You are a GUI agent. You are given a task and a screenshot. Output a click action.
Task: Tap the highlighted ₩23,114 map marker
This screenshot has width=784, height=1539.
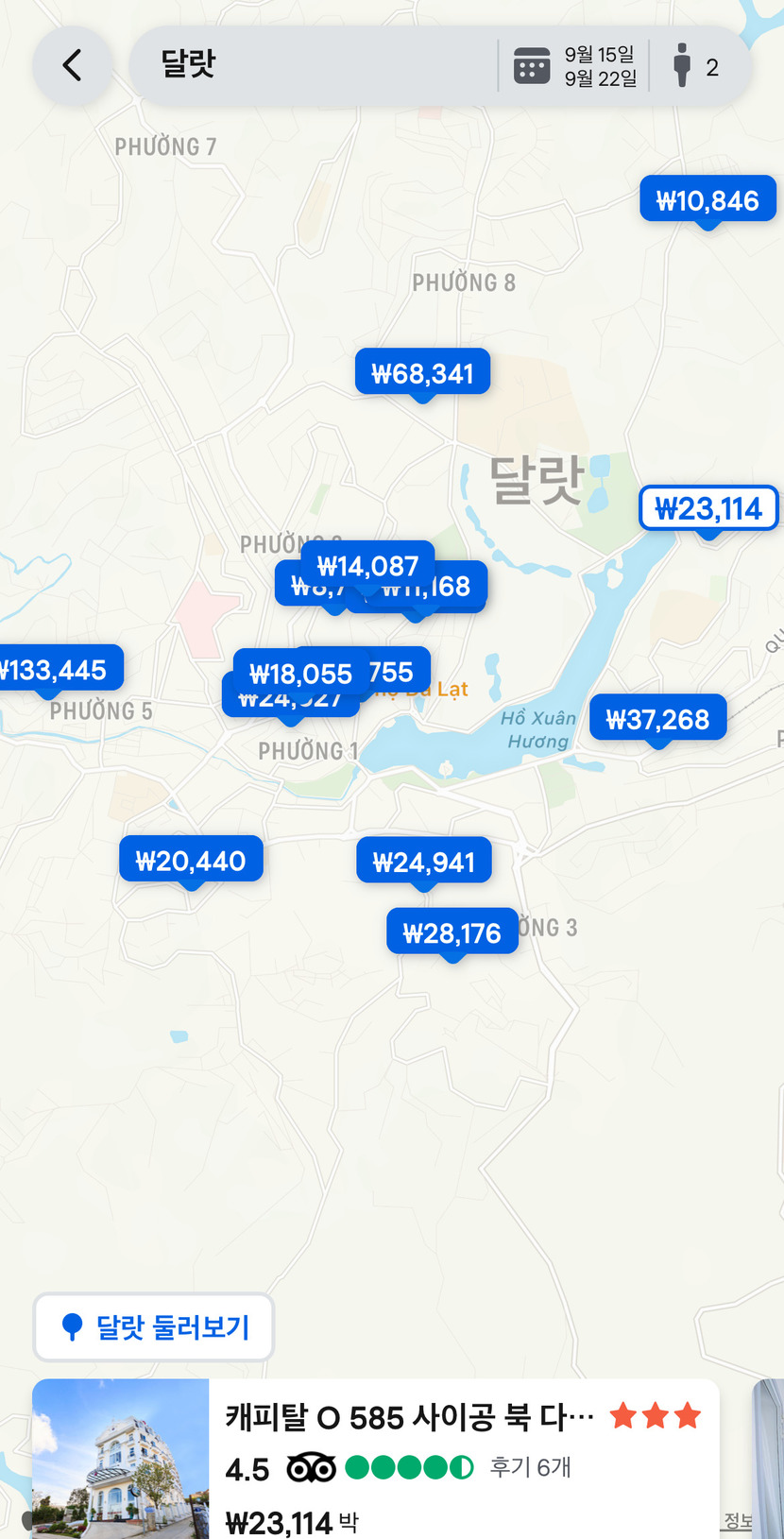tap(708, 508)
